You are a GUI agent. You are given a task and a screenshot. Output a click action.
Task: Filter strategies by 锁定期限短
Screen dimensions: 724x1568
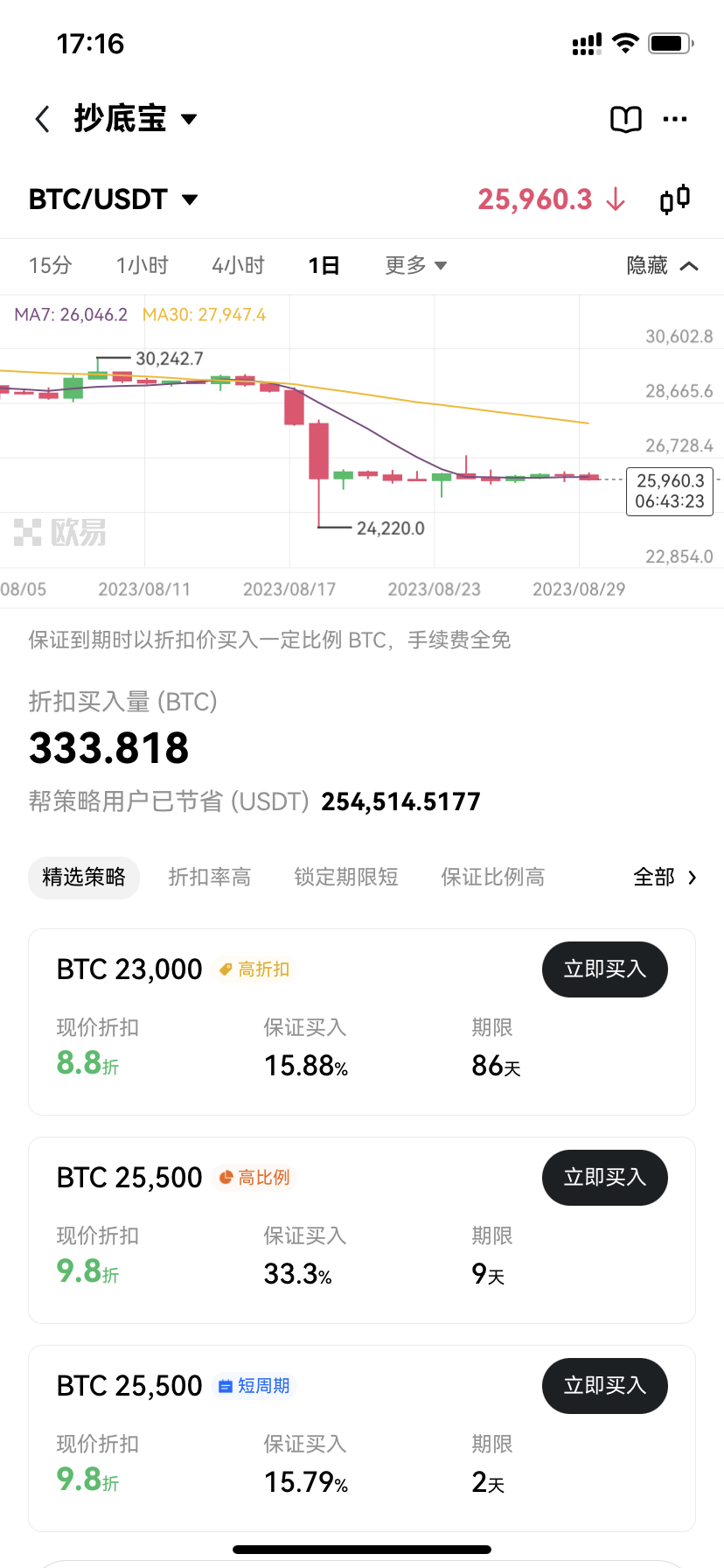point(346,877)
